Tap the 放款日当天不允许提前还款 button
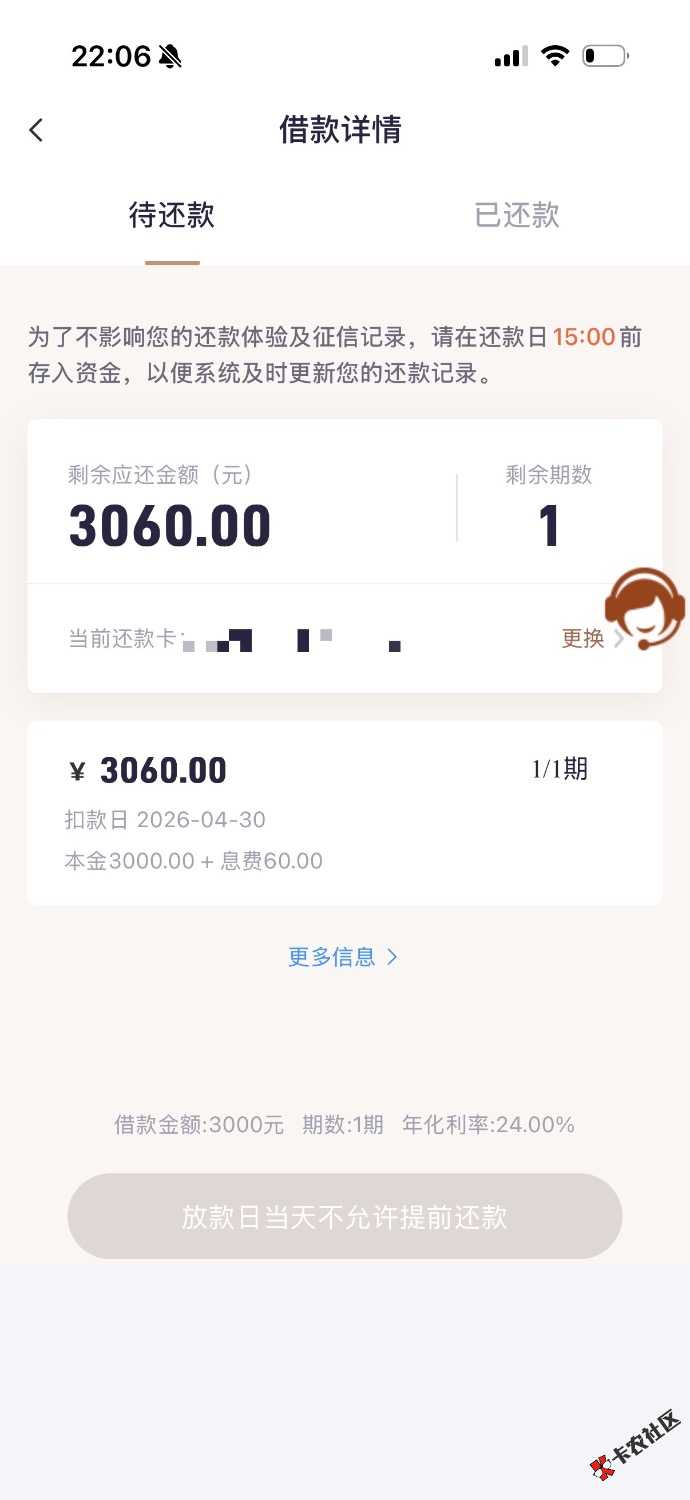 345,1216
